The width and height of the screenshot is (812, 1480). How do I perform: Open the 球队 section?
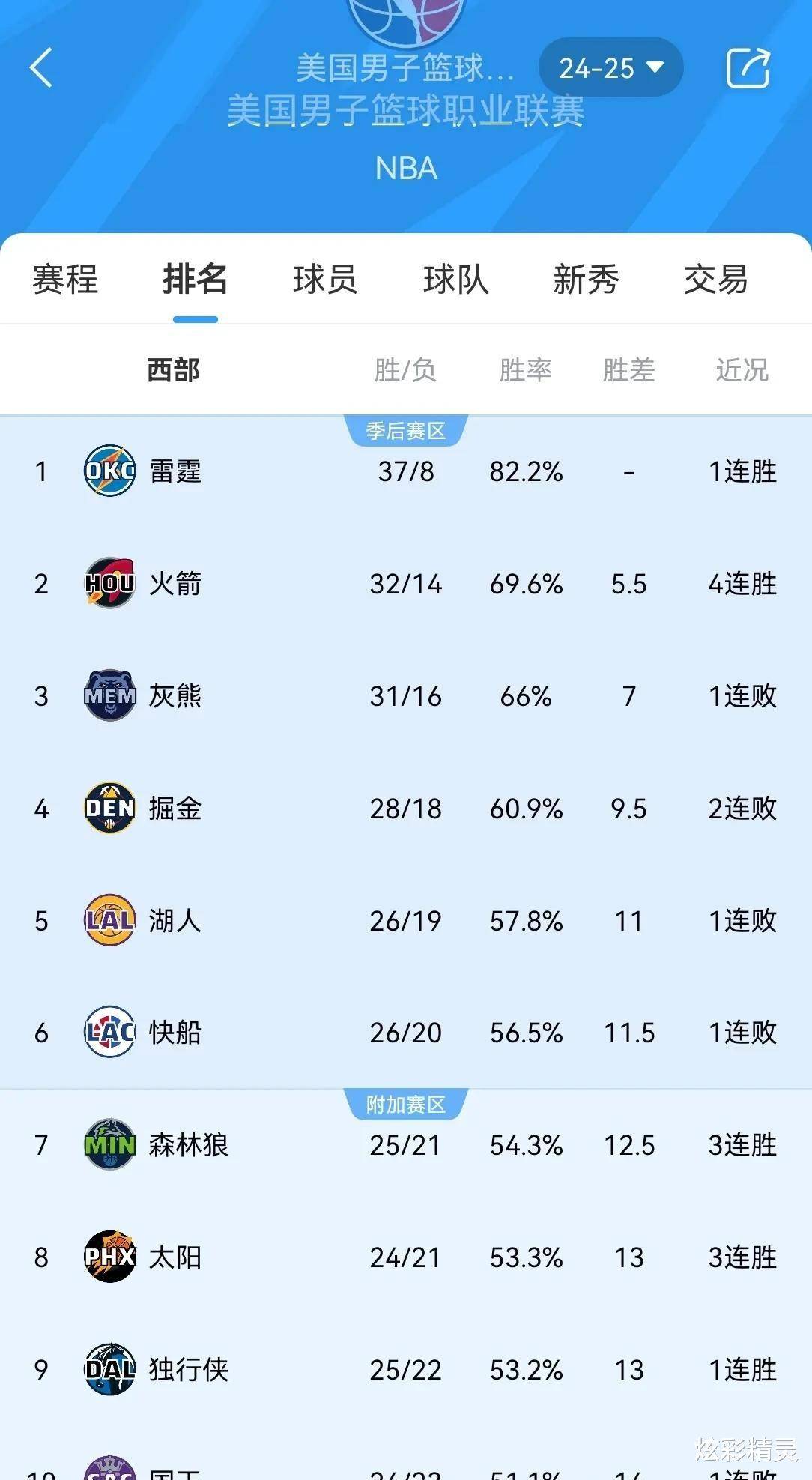(x=455, y=280)
